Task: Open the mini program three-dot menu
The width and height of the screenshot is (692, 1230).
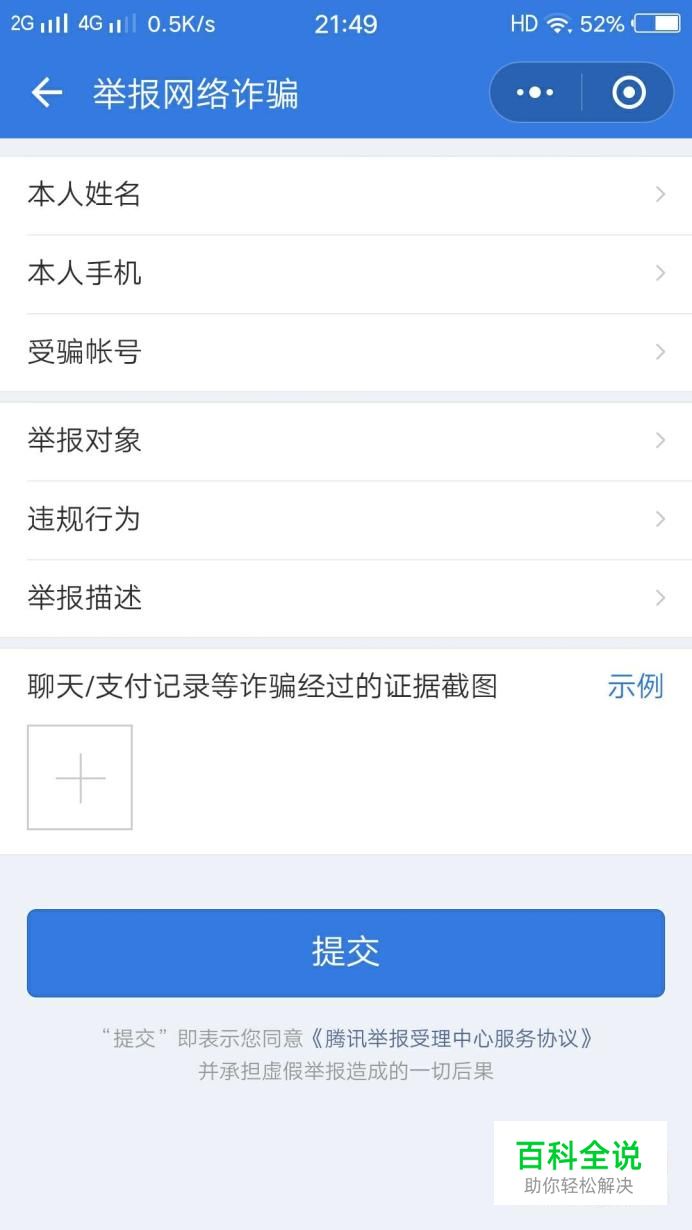Action: 535,93
